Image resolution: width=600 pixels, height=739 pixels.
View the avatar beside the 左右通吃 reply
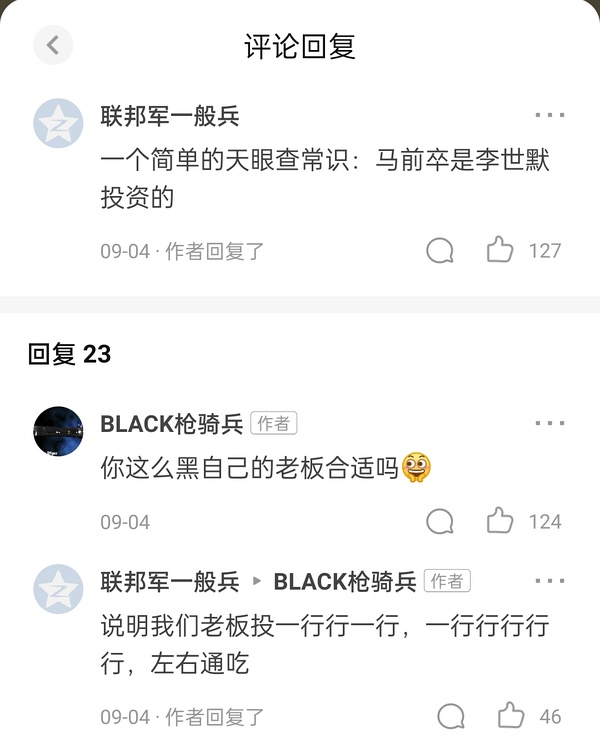[58, 588]
